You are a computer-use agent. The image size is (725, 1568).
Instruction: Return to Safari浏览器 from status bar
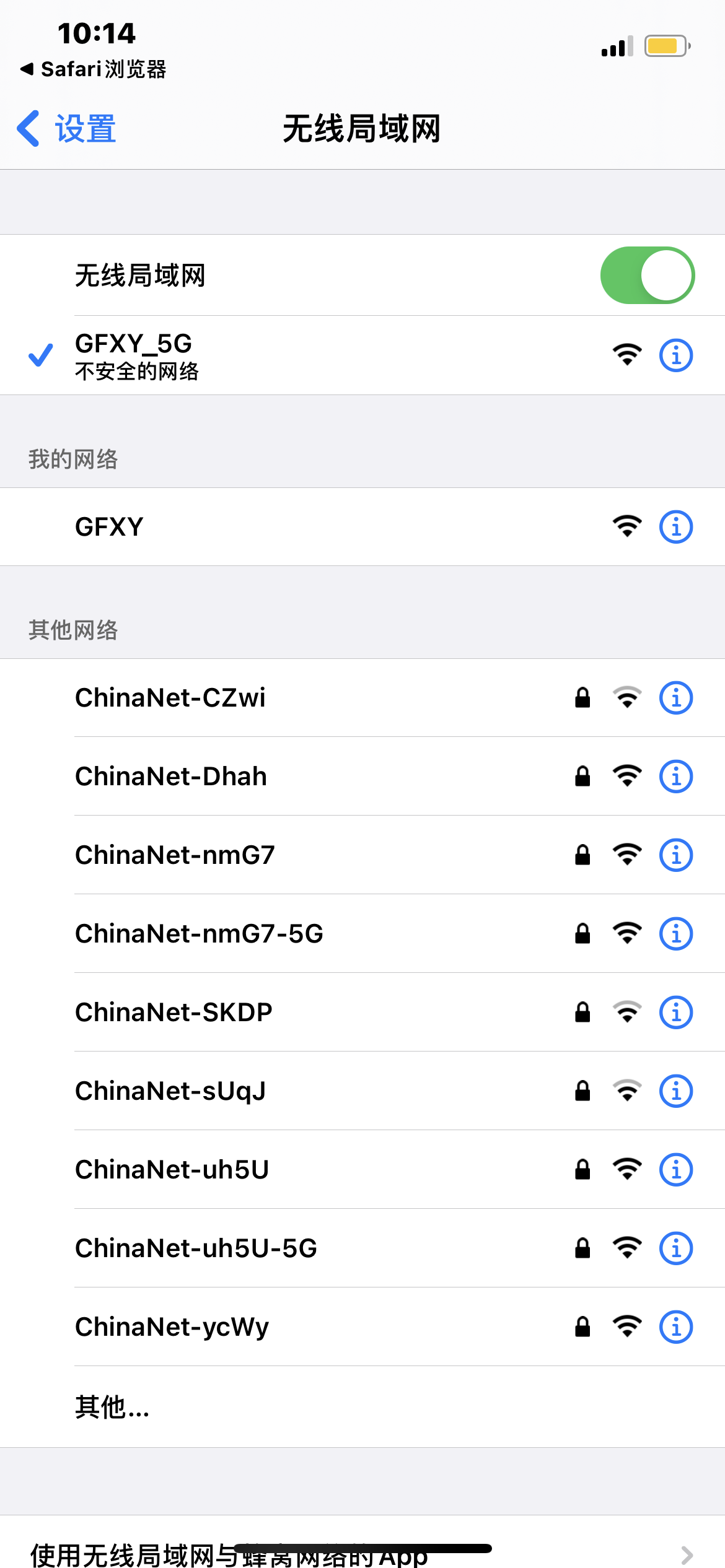[x=93, y=69]
